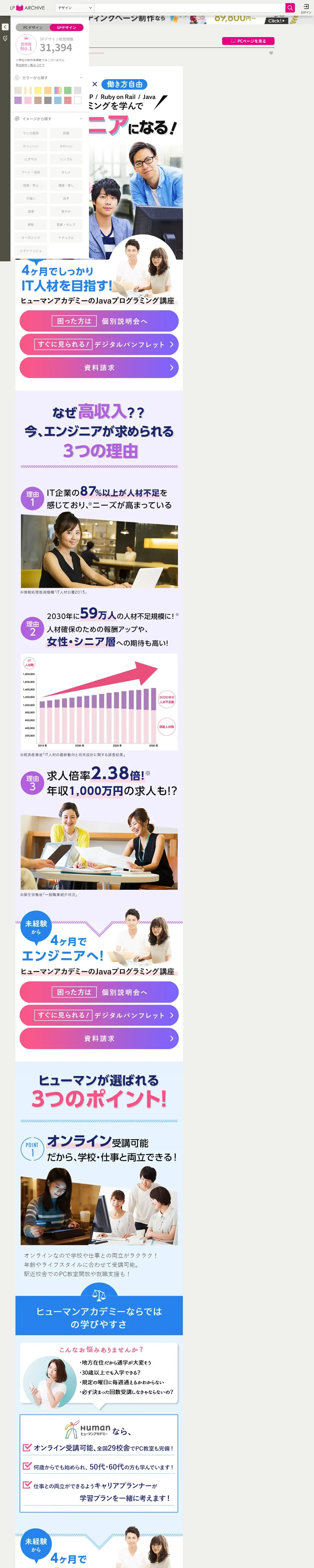Select the シンプル image tag

point(66,159)
